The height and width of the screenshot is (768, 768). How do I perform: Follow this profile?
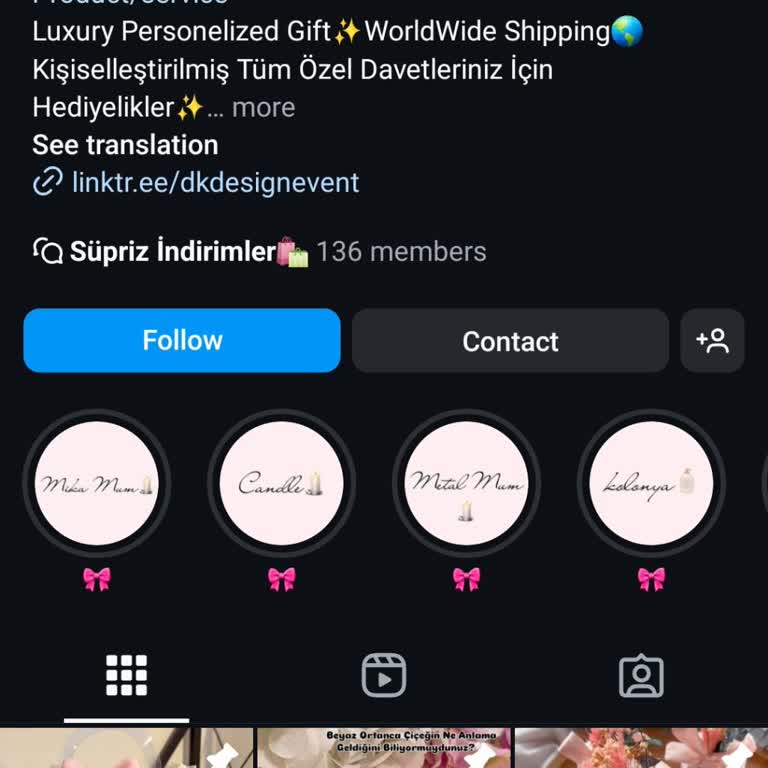[182, 341]
